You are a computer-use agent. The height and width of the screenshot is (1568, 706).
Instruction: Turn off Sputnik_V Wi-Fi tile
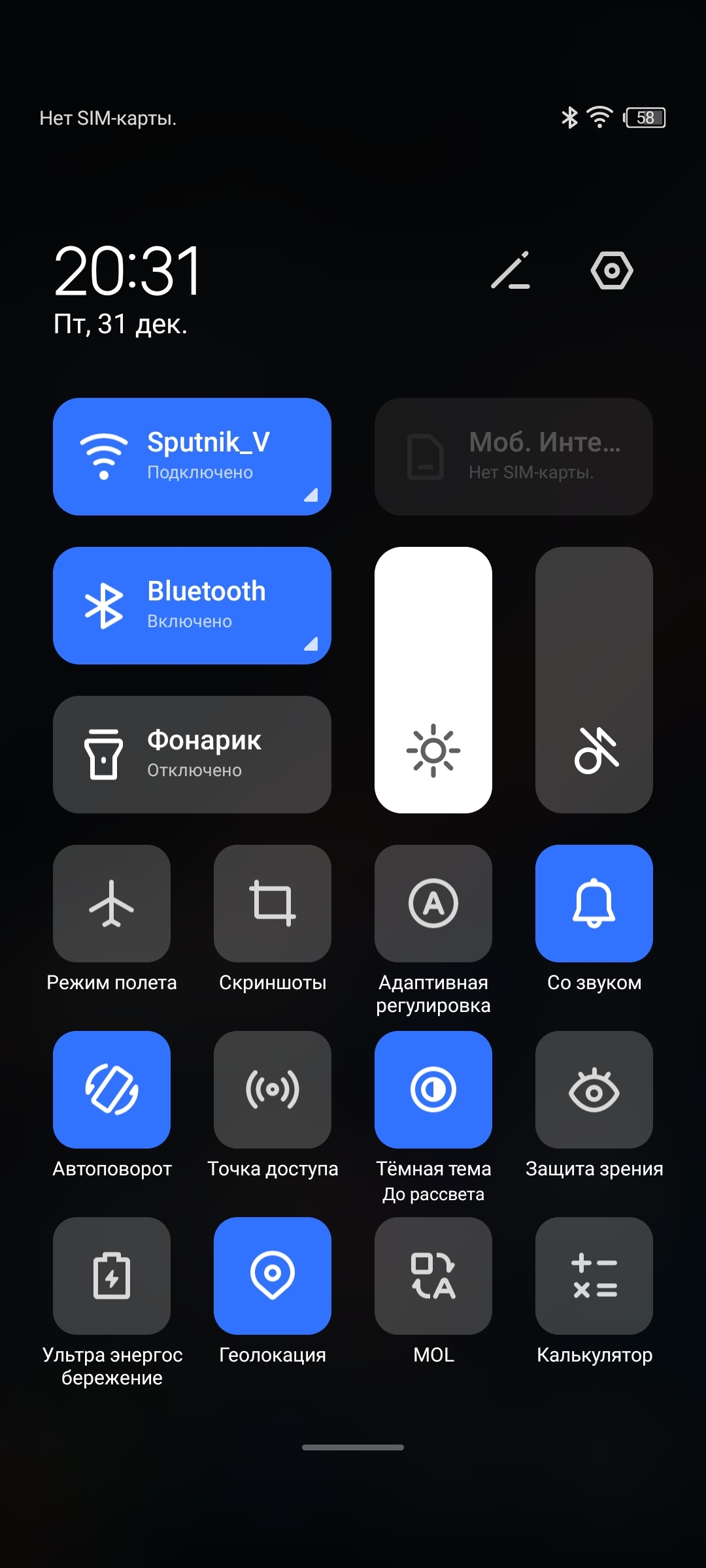tap(192, 457)
